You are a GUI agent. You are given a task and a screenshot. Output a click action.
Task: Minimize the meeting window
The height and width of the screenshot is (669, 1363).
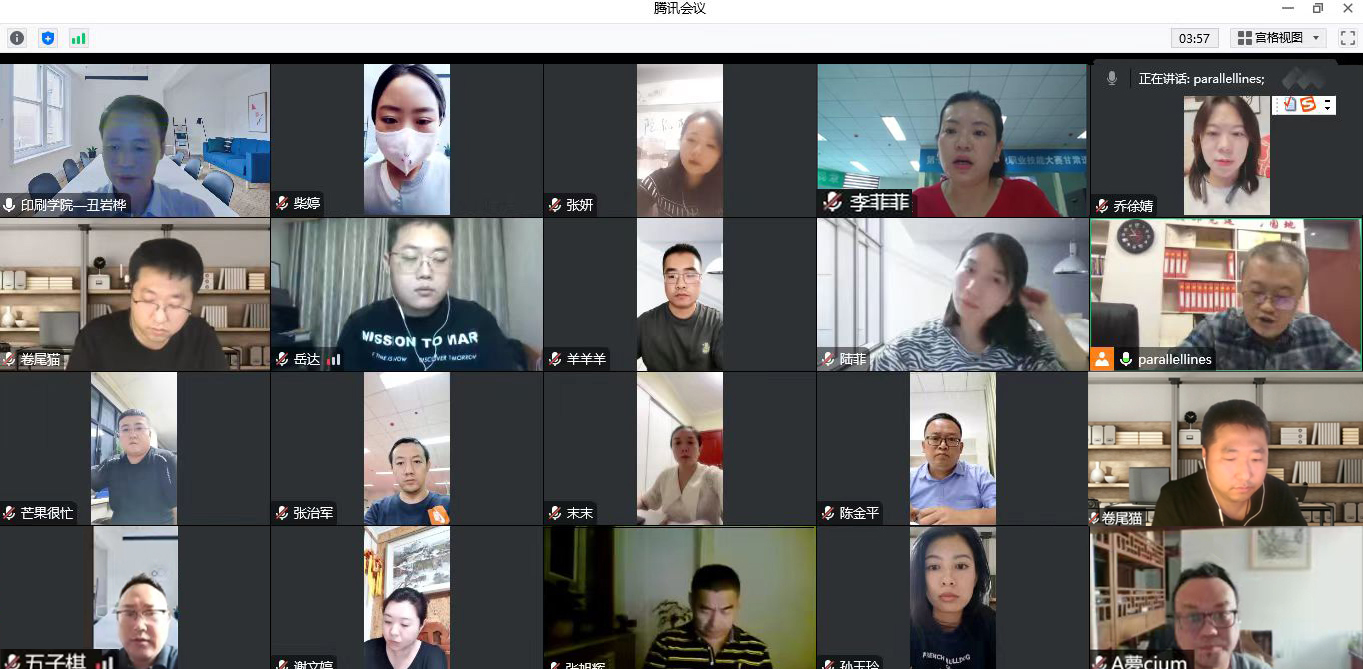1288,8
